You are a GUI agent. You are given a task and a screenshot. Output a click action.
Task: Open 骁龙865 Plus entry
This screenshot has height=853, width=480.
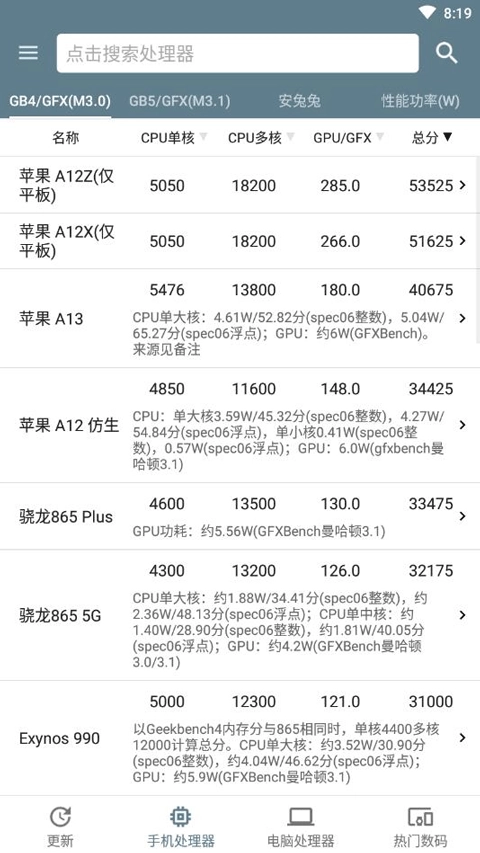tap(240, 516)
